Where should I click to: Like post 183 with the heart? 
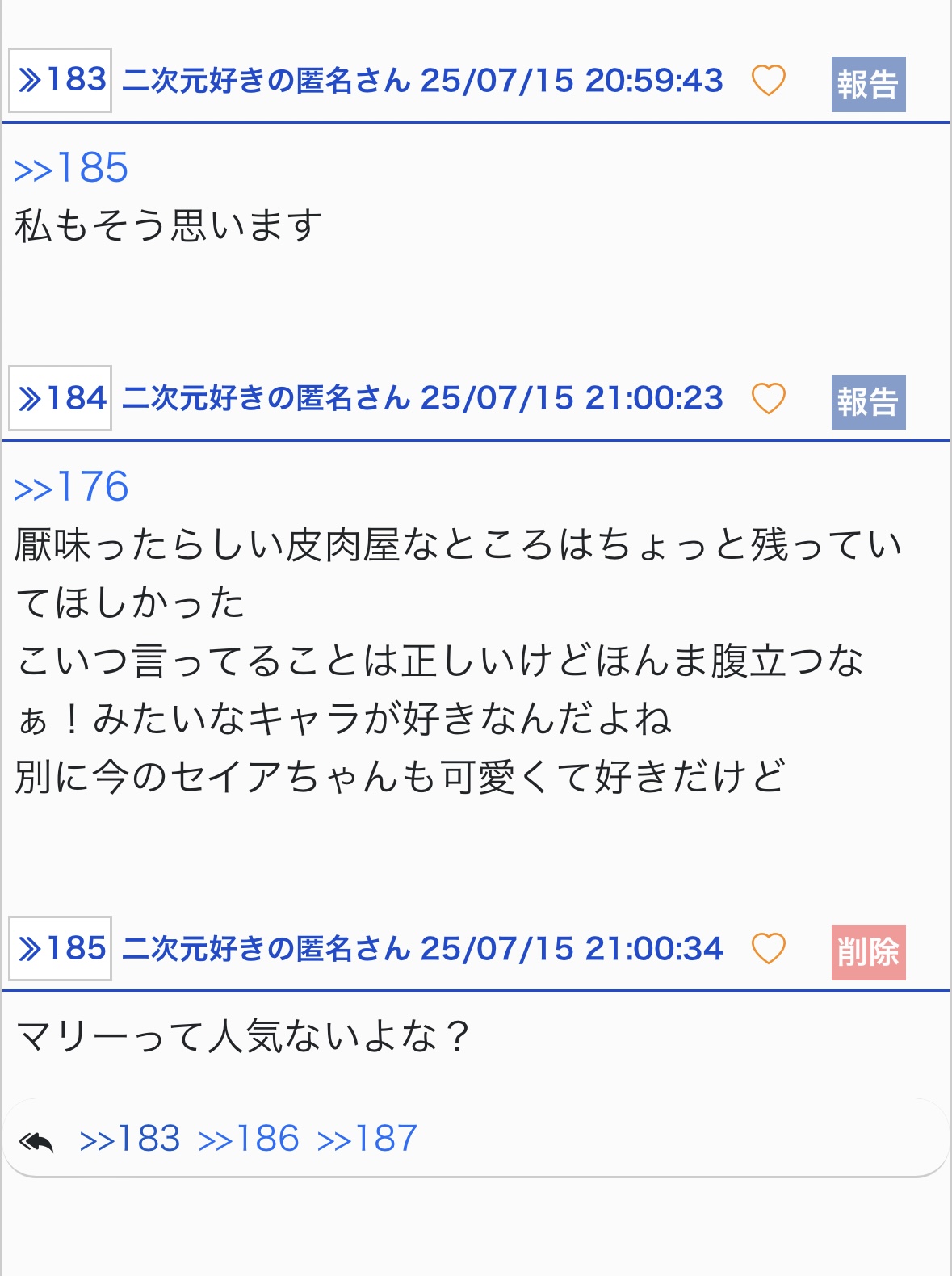pyautogui.click(x=768, y=81)
